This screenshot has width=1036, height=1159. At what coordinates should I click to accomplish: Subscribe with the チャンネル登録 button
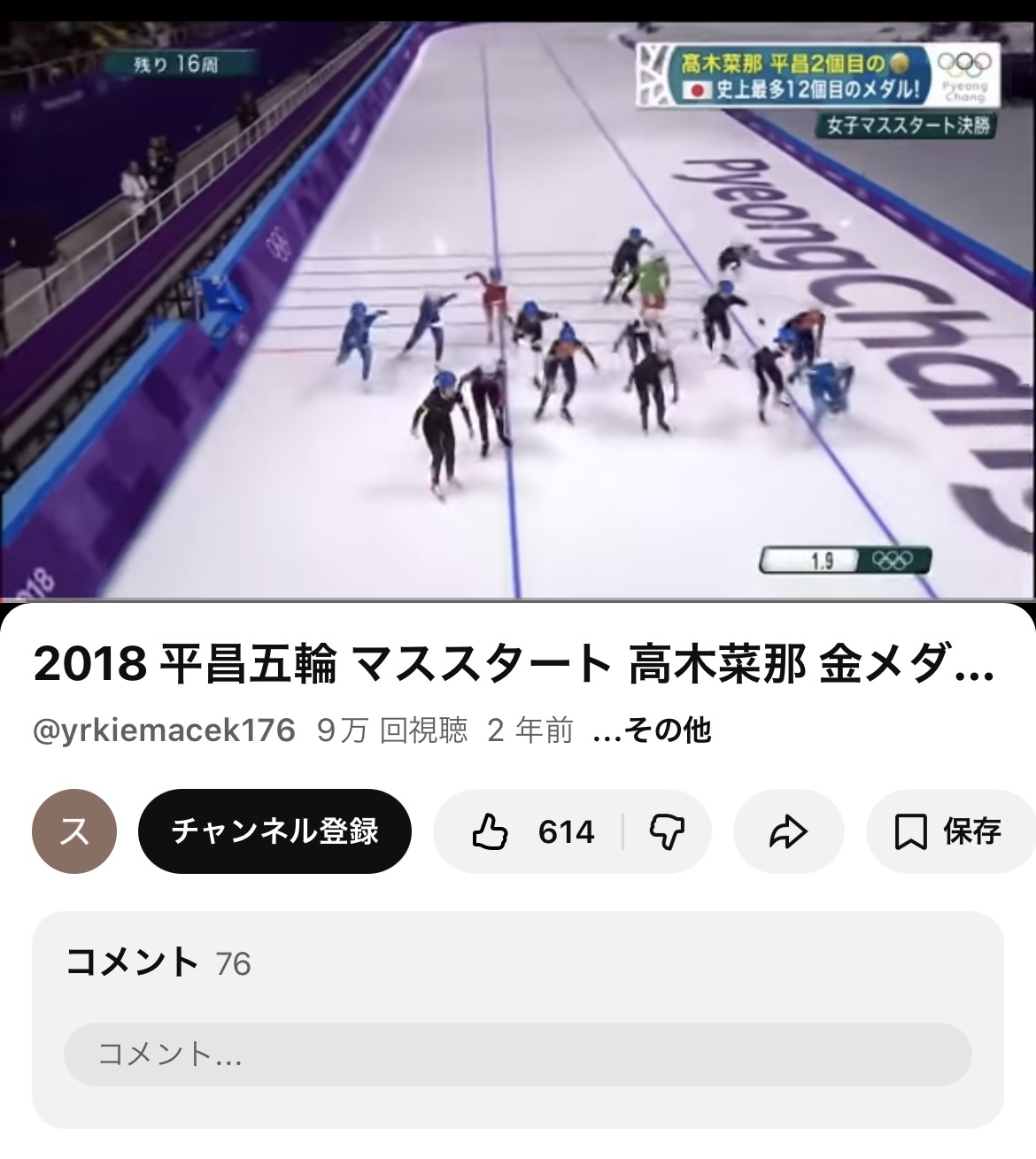click(x=274, y=831)
